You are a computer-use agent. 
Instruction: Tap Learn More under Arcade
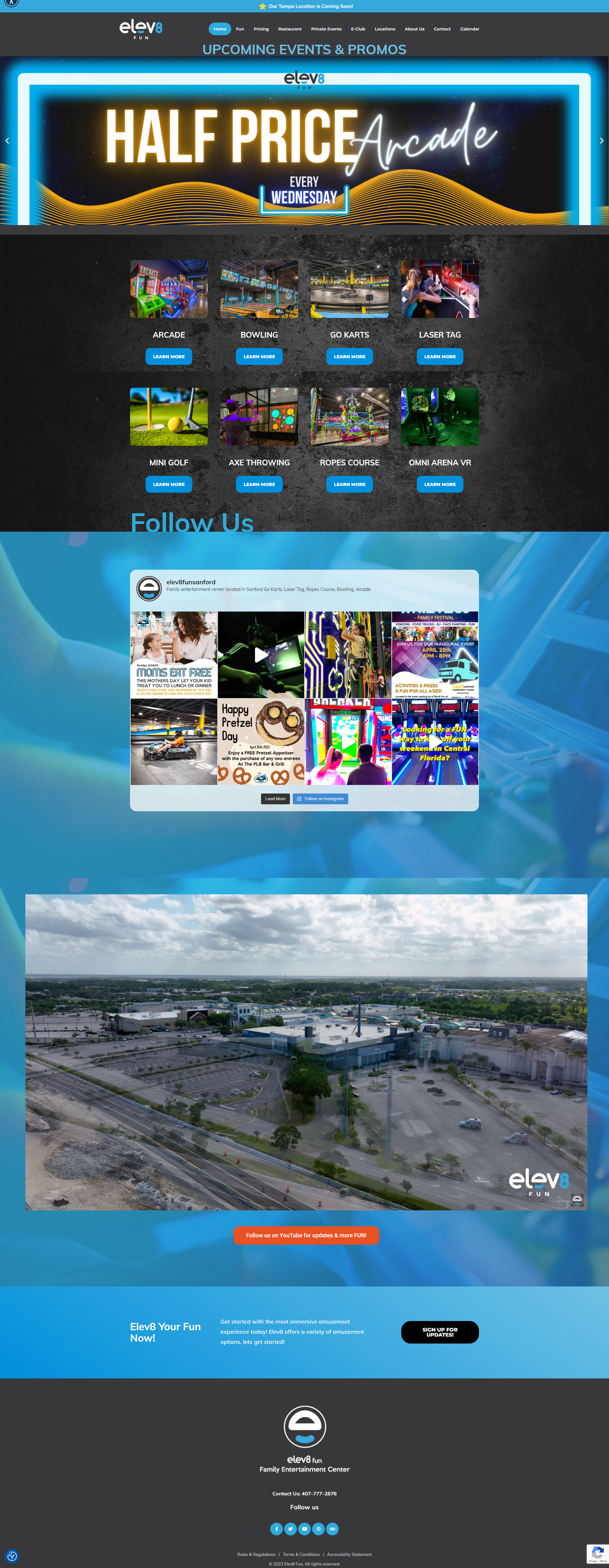pyautogui.click(x=169, y=357)
